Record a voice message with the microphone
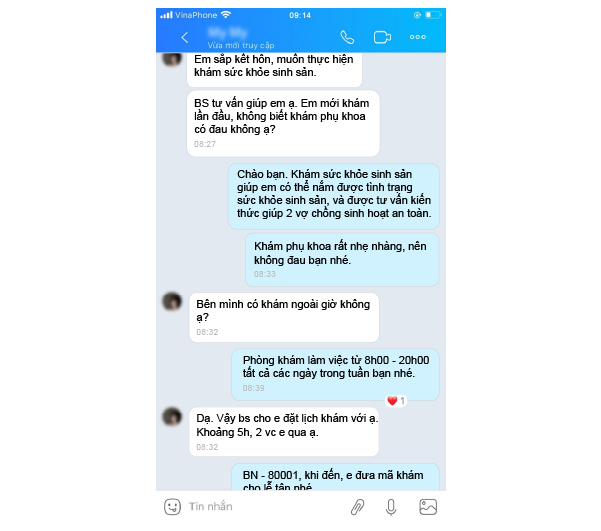This screenshot has width=601, height=531. [x=391, y=507]
